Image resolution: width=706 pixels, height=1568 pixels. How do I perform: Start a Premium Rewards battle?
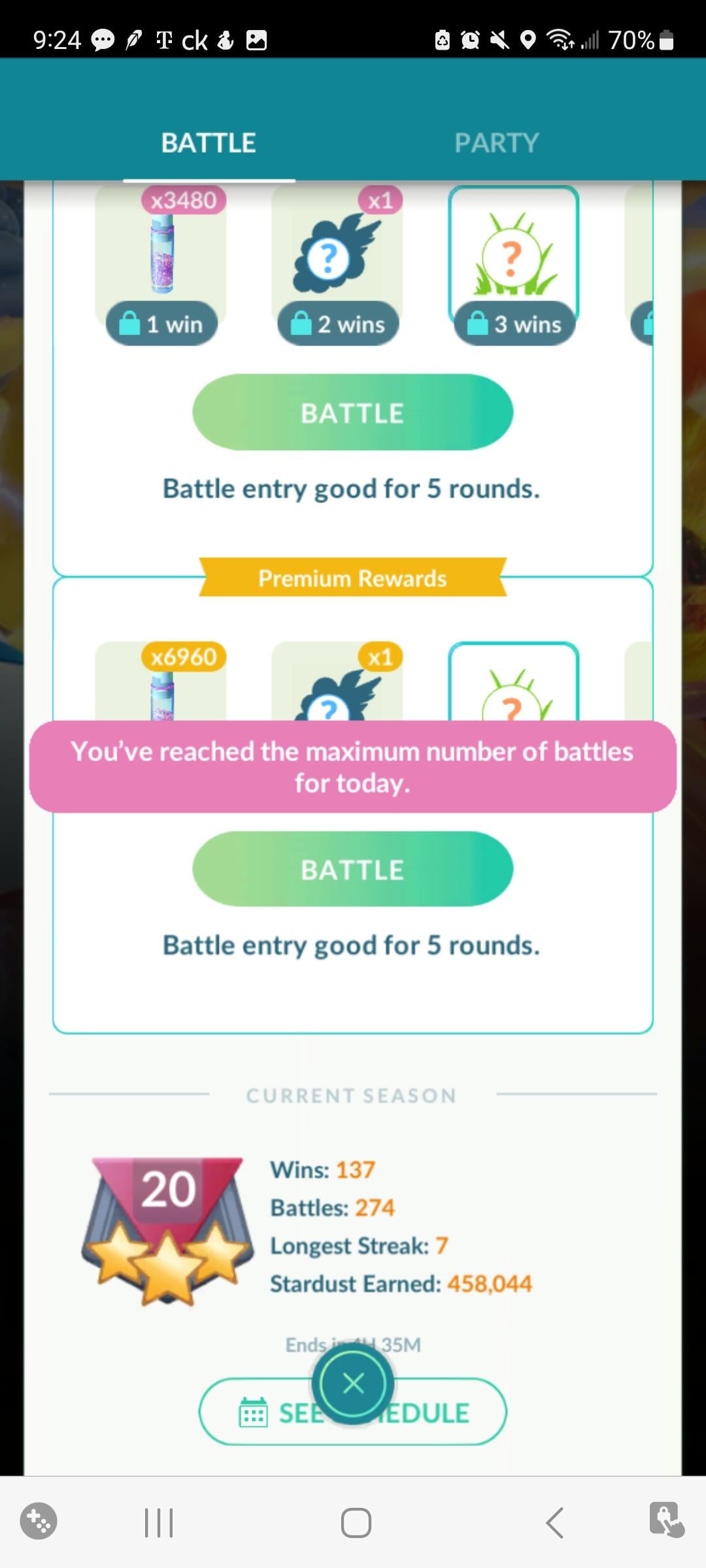352,869
